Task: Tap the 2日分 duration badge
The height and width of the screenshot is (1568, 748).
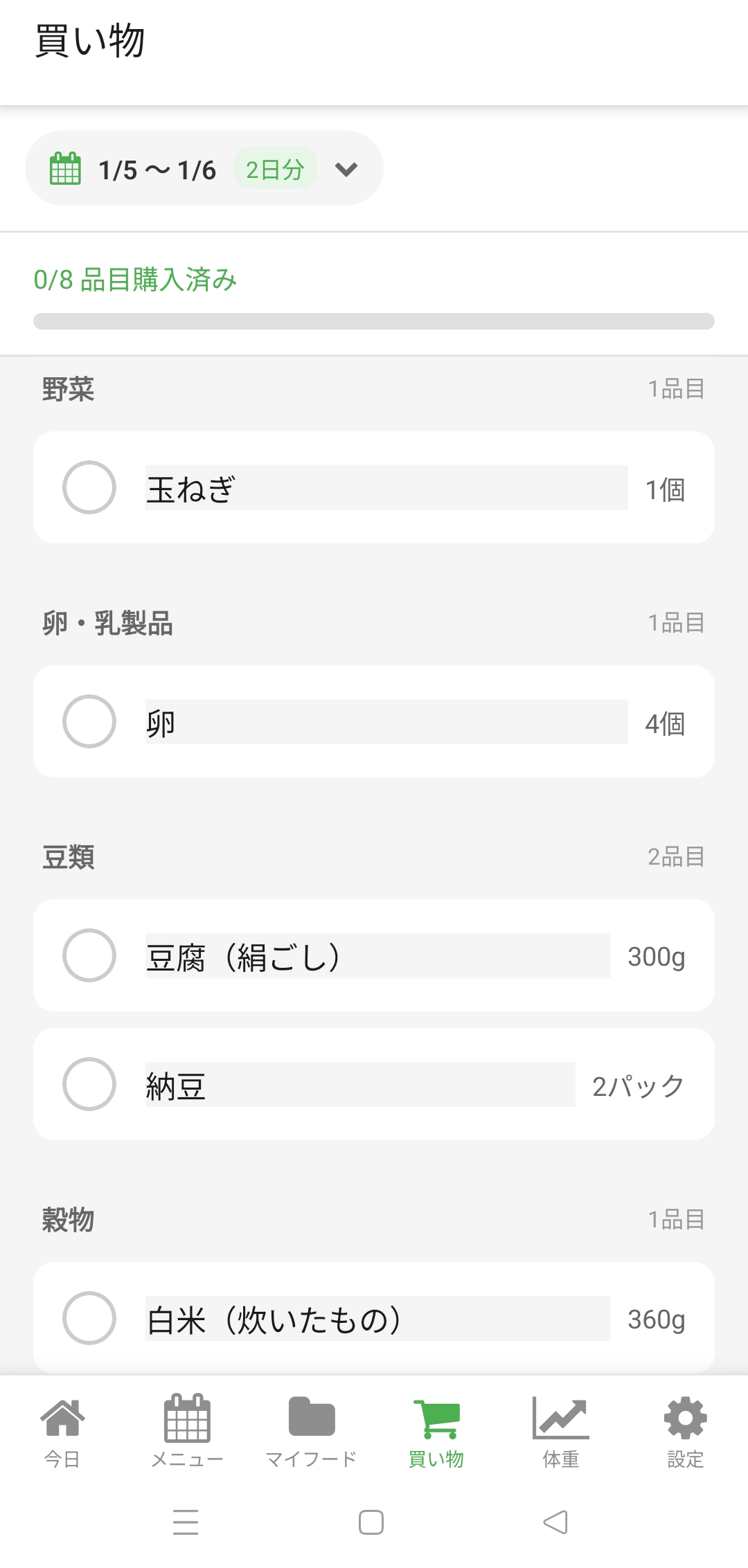Action: point(275,168)
